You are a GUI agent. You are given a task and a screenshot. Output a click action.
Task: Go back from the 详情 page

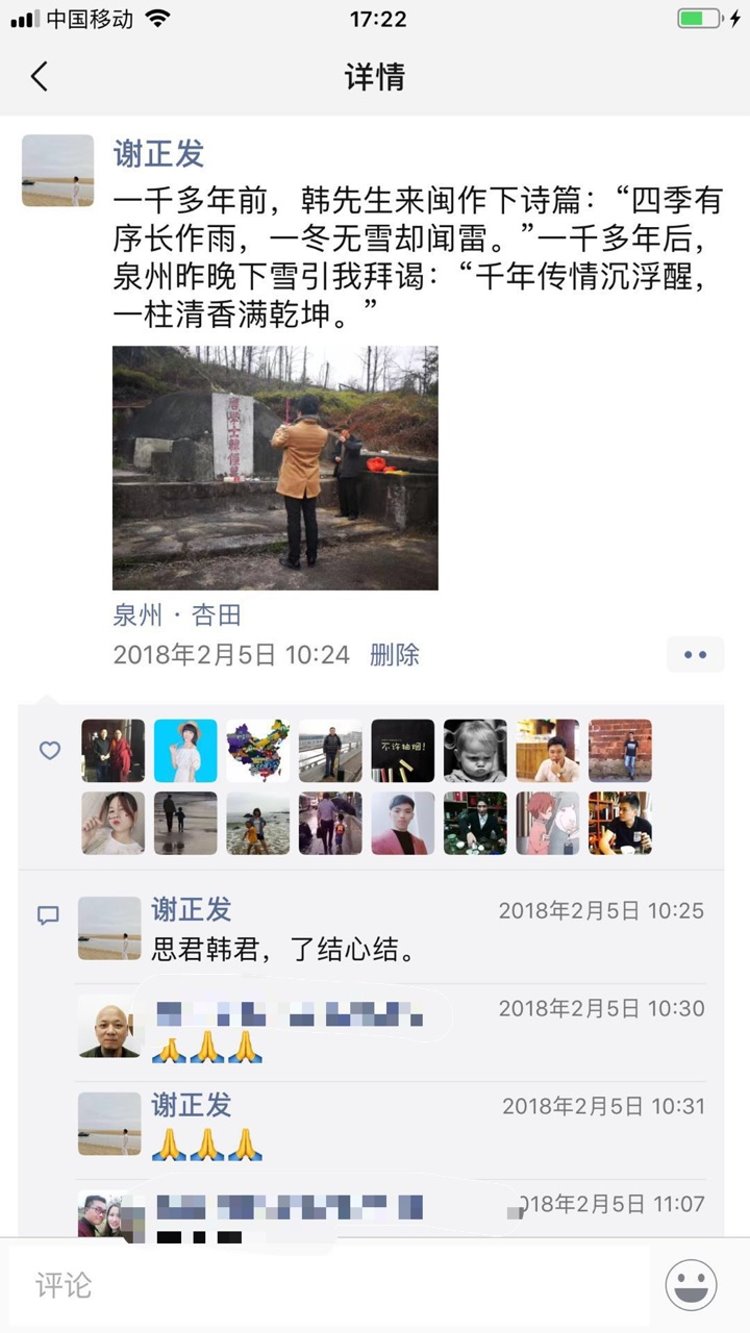point(39,77)
